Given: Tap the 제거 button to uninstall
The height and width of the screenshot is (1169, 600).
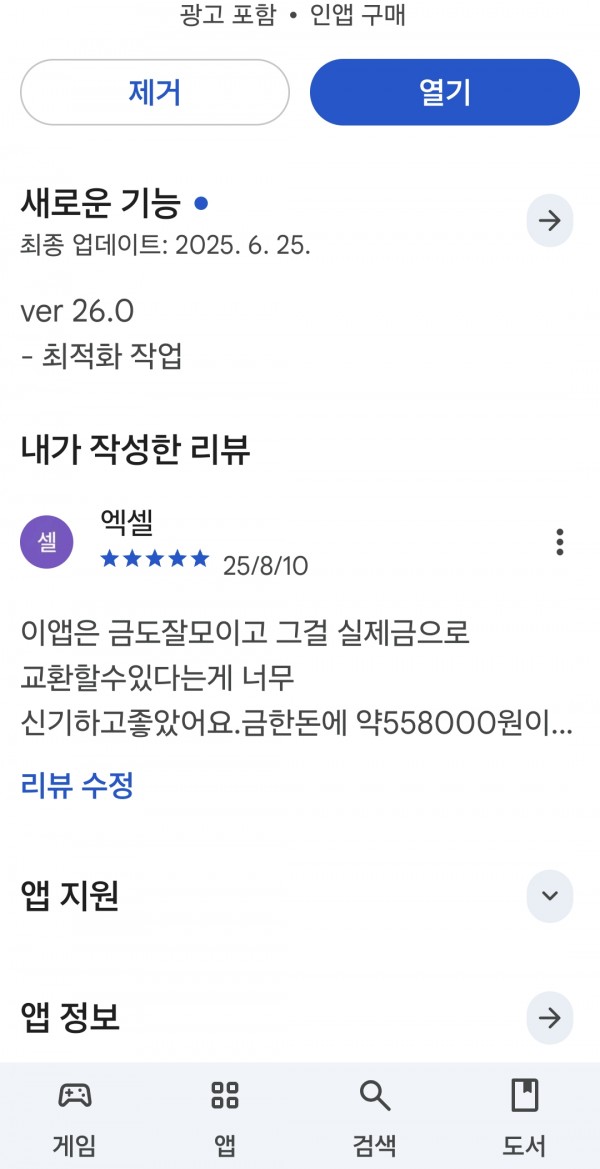Looking at the screenshot, I should click(154, 92).
